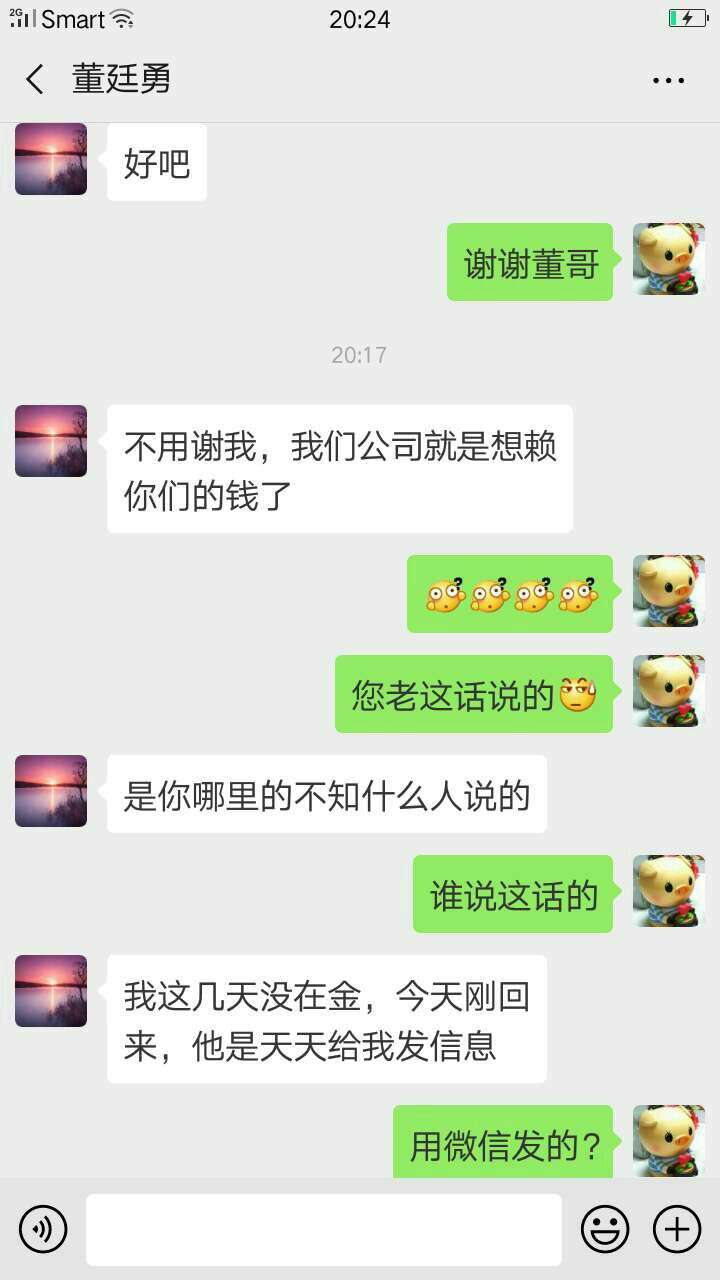Open the three-dot chat info menu
This screenshot has height=1280, width=720.
[x=668, y=80]
